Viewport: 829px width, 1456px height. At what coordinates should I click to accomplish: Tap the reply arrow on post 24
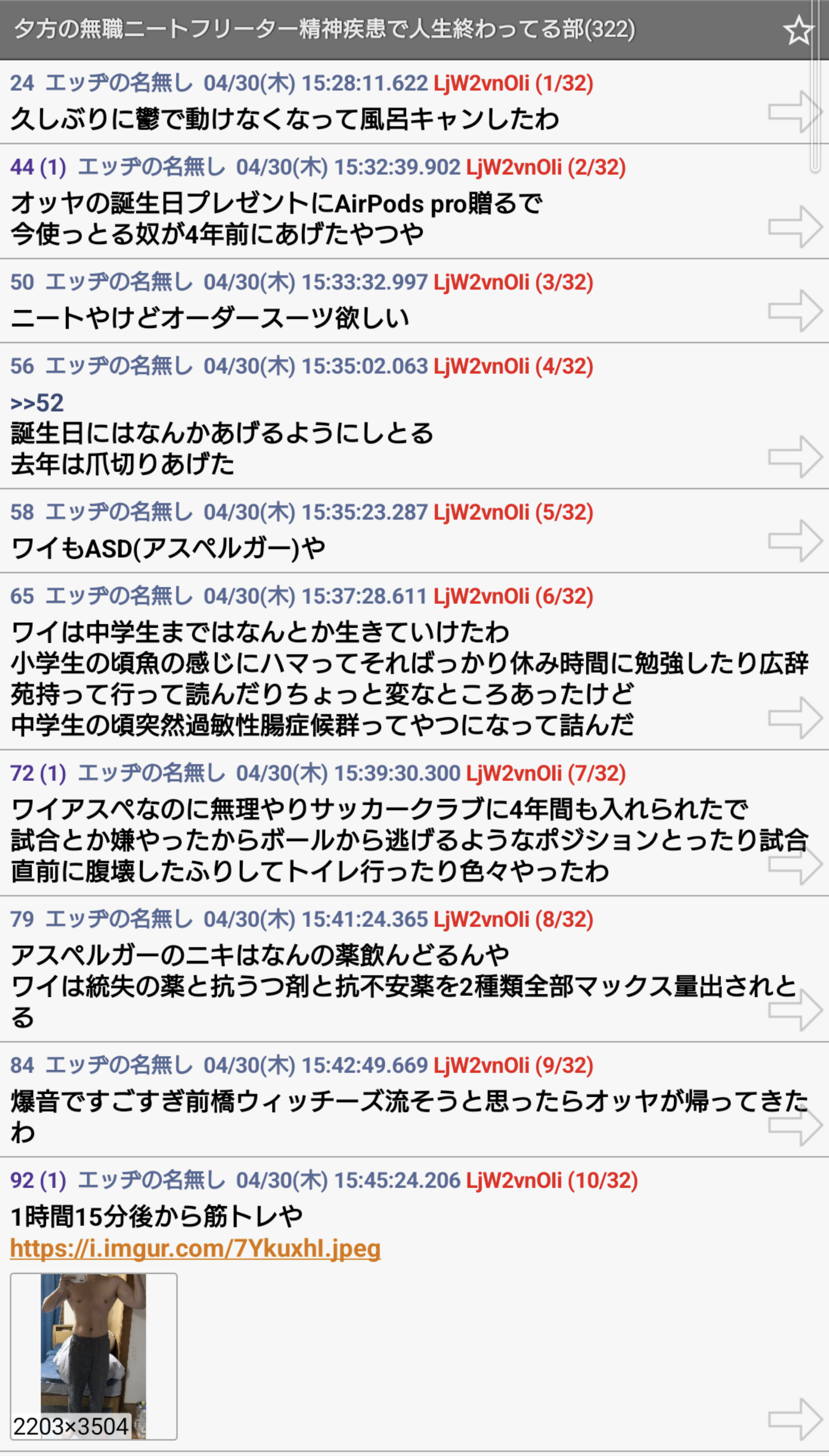pos(794,111)
